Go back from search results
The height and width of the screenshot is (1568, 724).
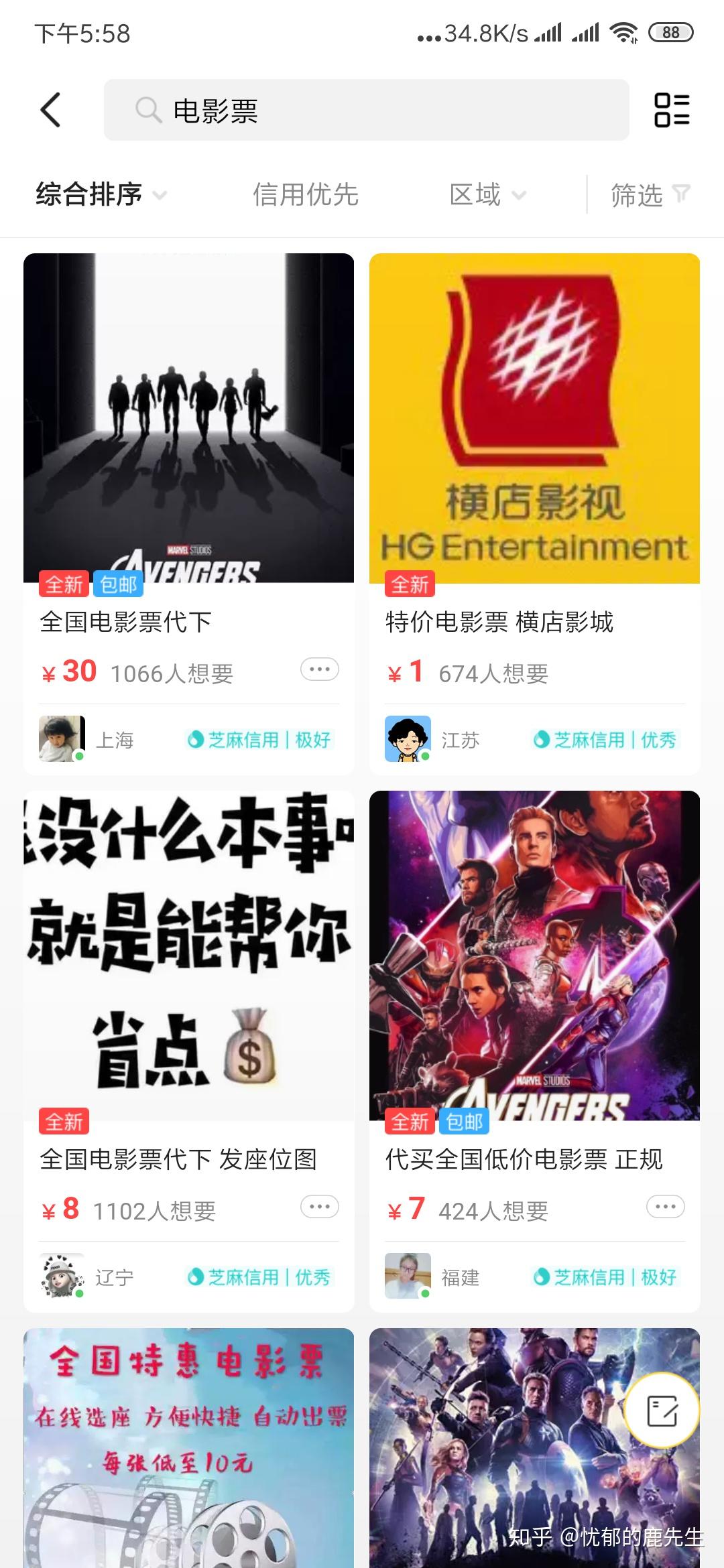click(51, 110)
